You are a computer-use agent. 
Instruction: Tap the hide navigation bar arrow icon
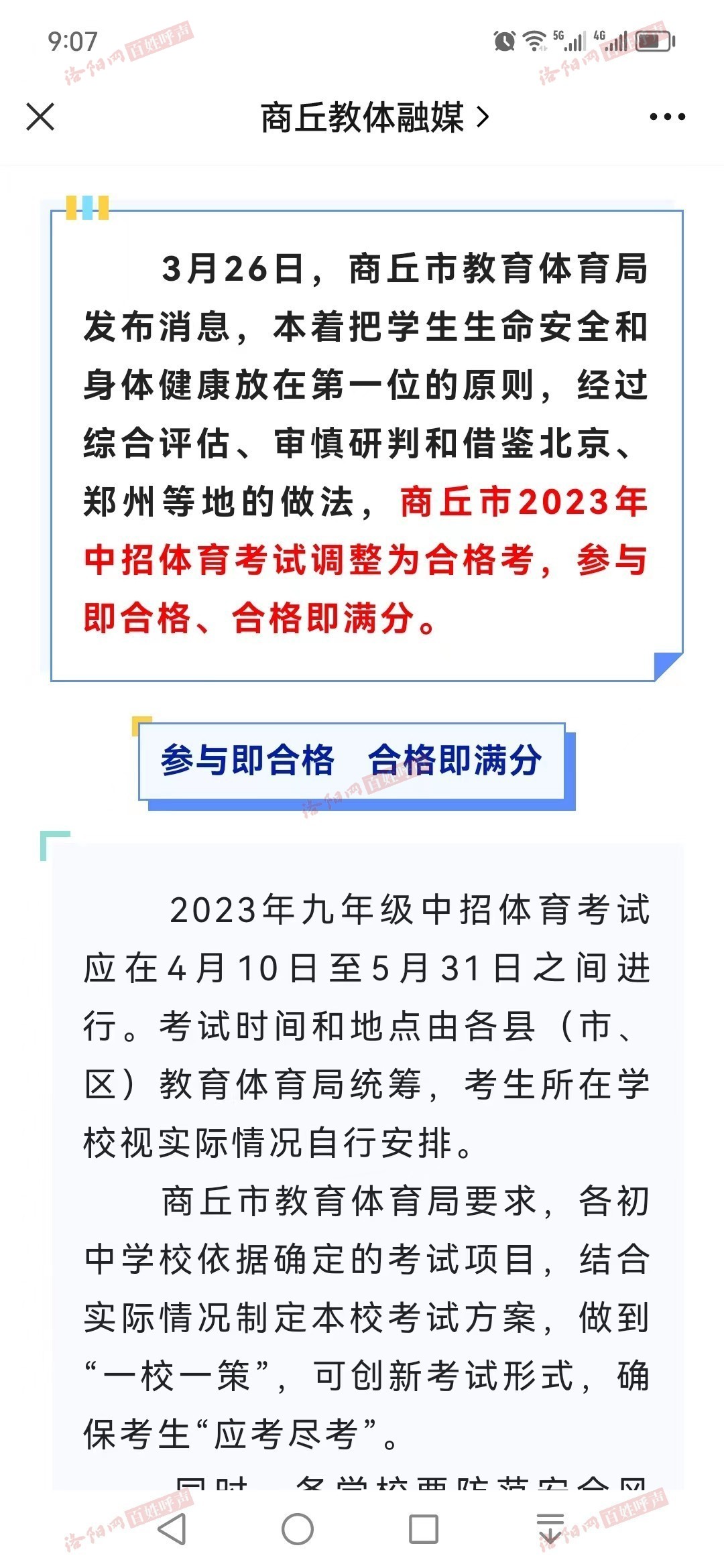[550, 1528]
